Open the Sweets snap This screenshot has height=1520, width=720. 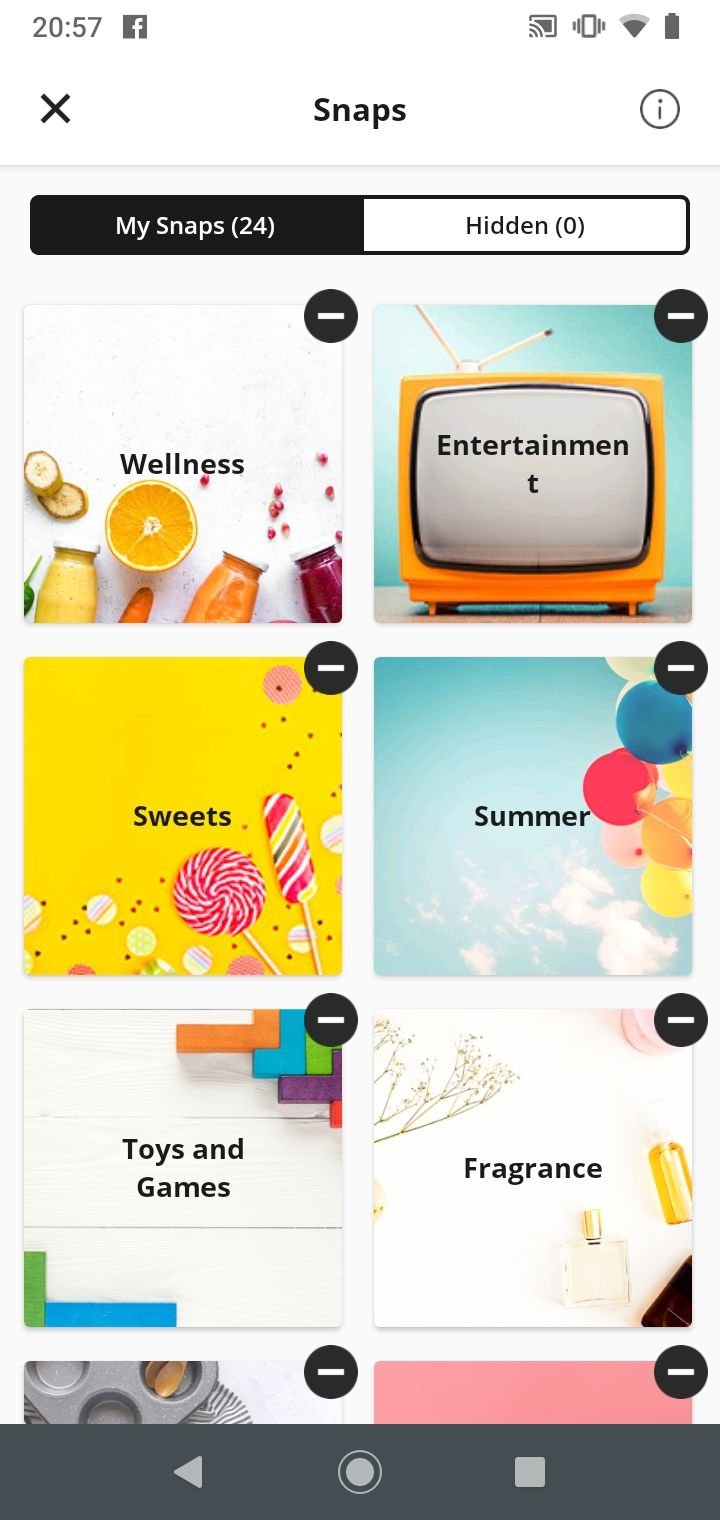pos(183,816)
